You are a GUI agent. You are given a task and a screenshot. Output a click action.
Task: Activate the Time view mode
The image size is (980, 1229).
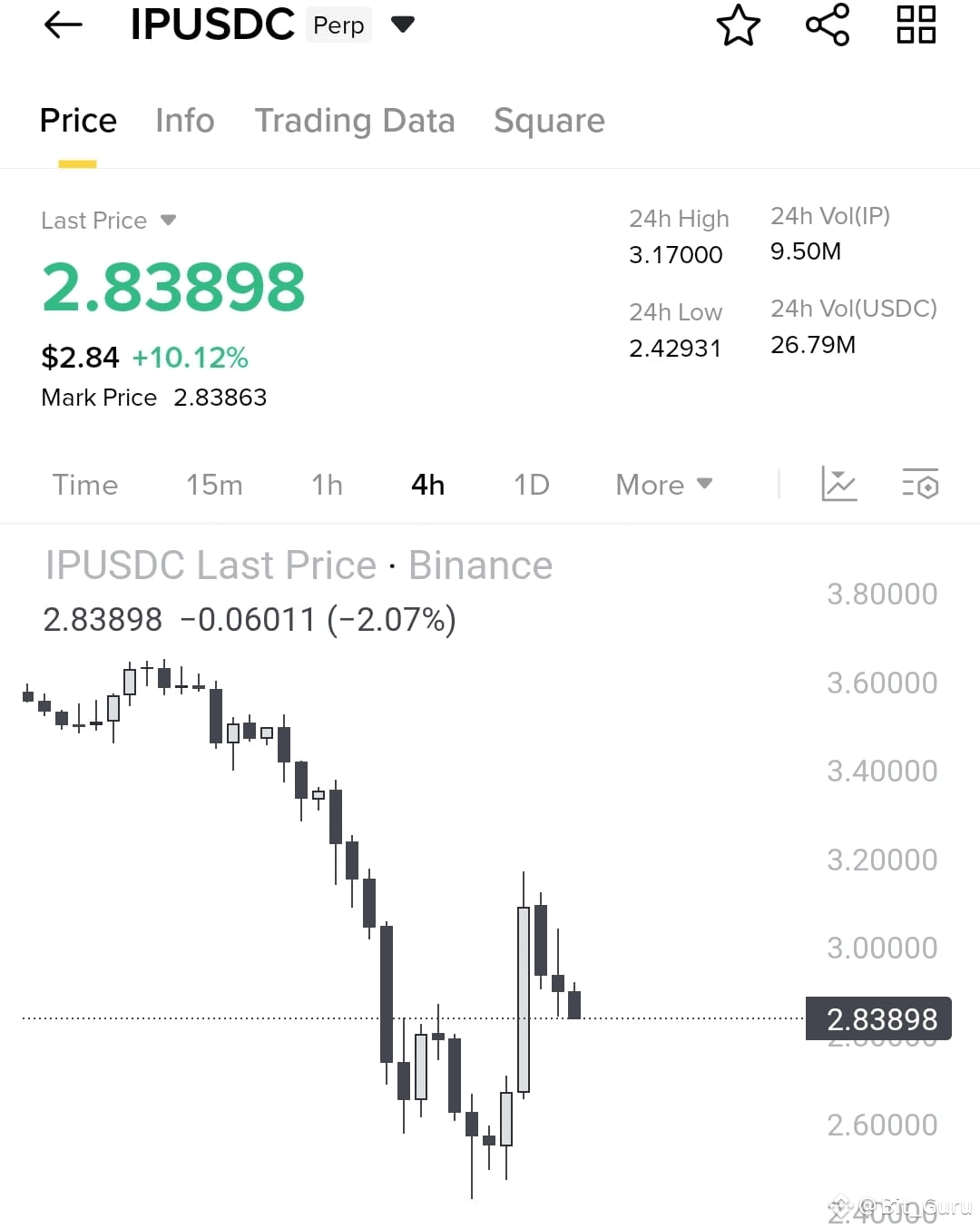tap(84, 485)
